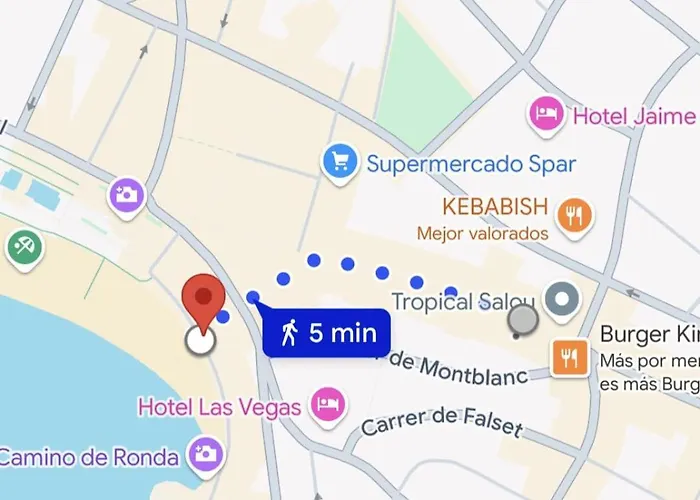The image size is (700, 500).
Task: Open the KEBABISH restaurant marker
Action: 575,215
